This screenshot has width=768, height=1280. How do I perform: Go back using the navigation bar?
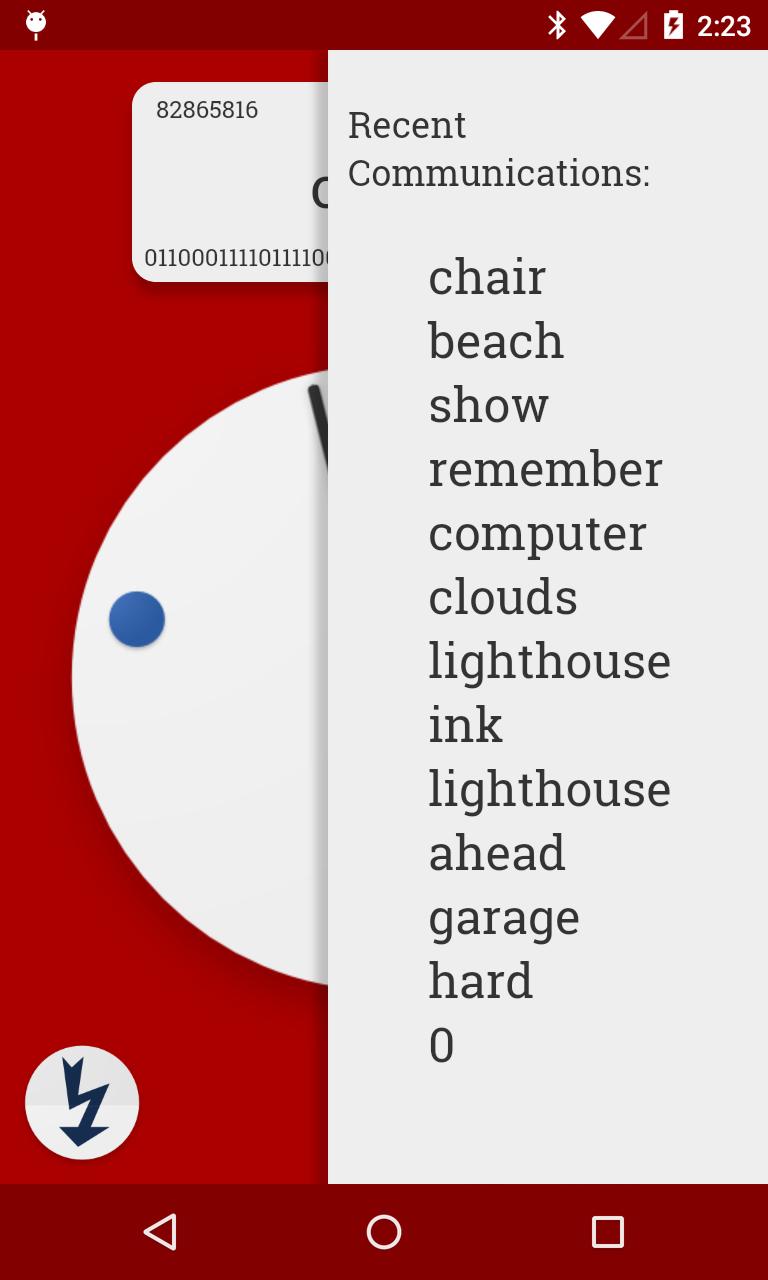(x=160, y=1232)
